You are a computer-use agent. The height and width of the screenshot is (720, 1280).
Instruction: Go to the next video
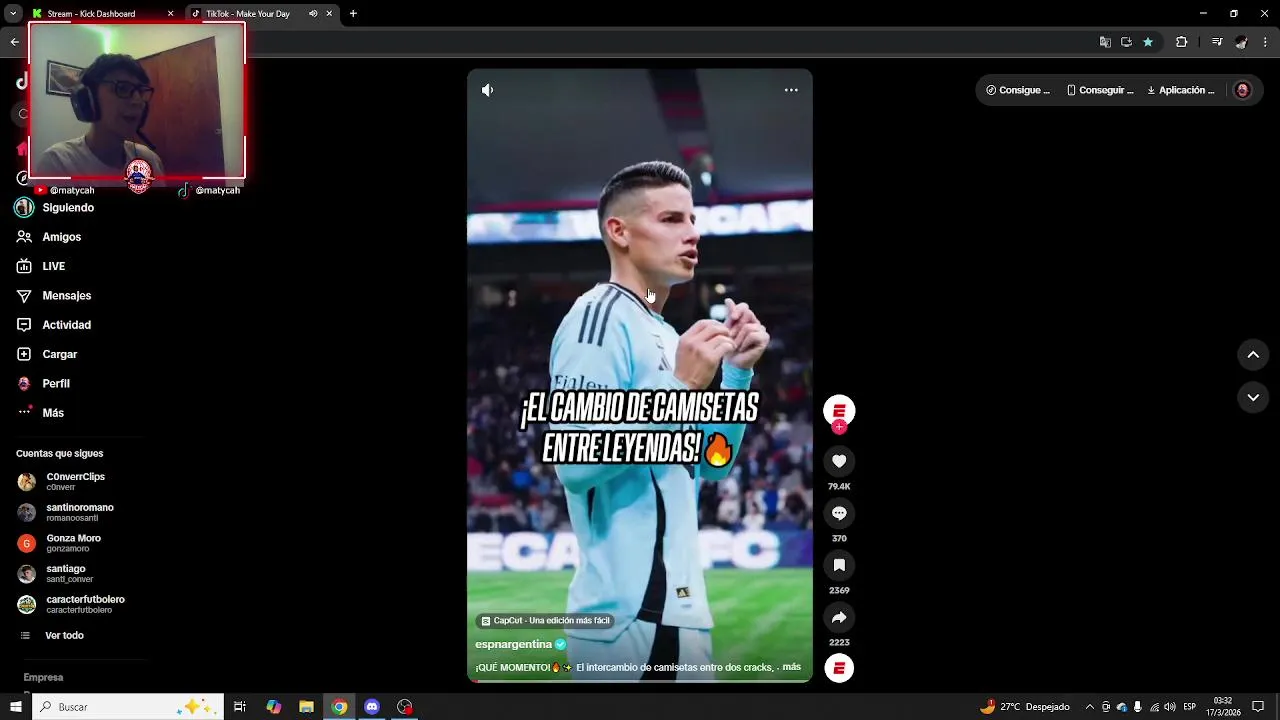[1253, 397]
